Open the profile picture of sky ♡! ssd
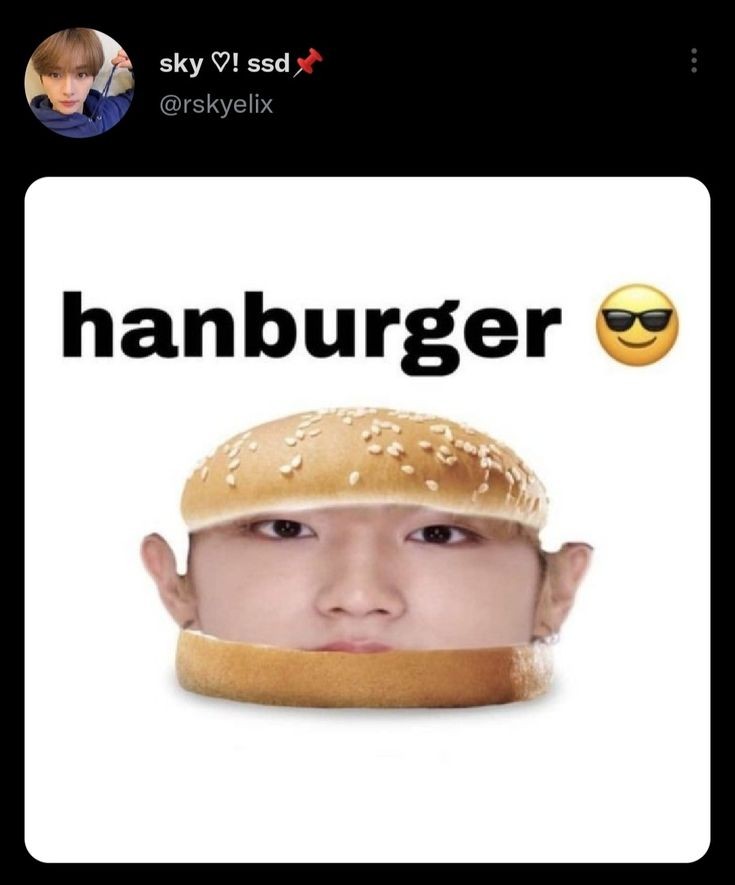 pyautogui.click(x=79, y=82)
